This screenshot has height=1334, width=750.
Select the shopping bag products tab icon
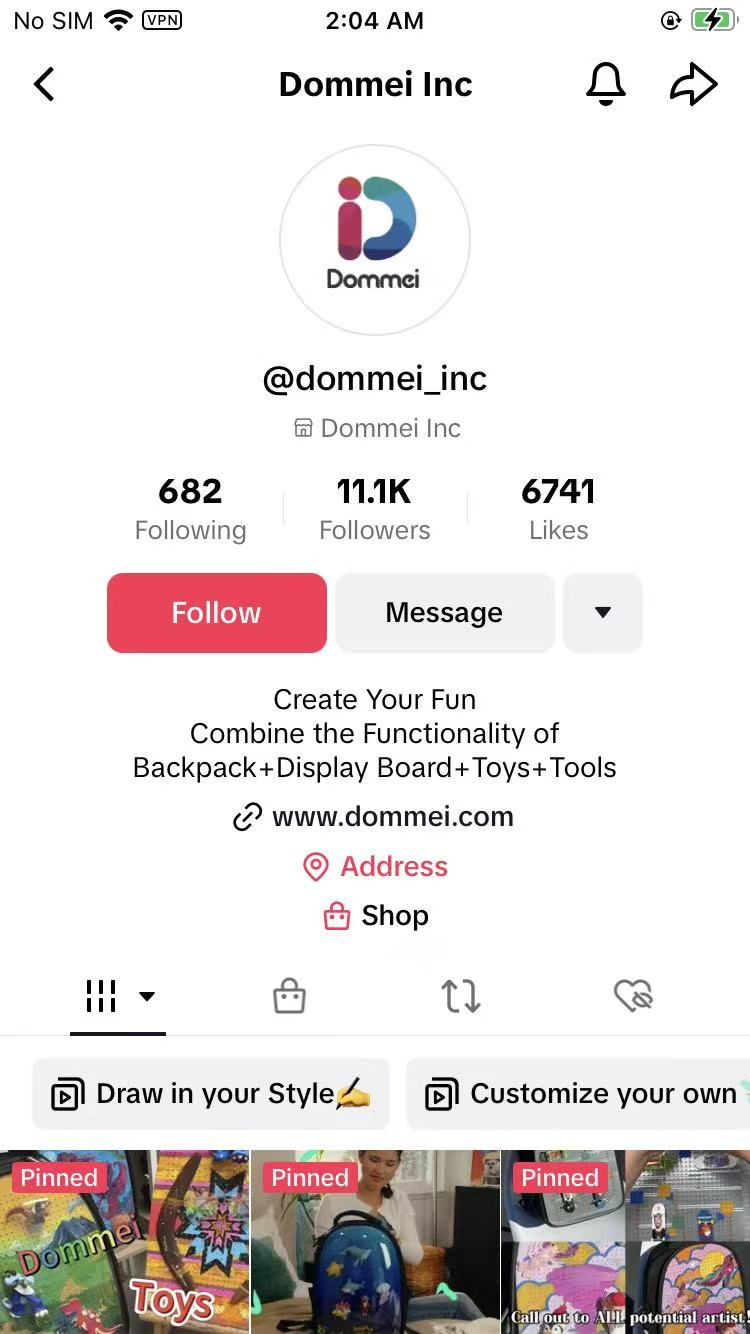coord(289,995)
